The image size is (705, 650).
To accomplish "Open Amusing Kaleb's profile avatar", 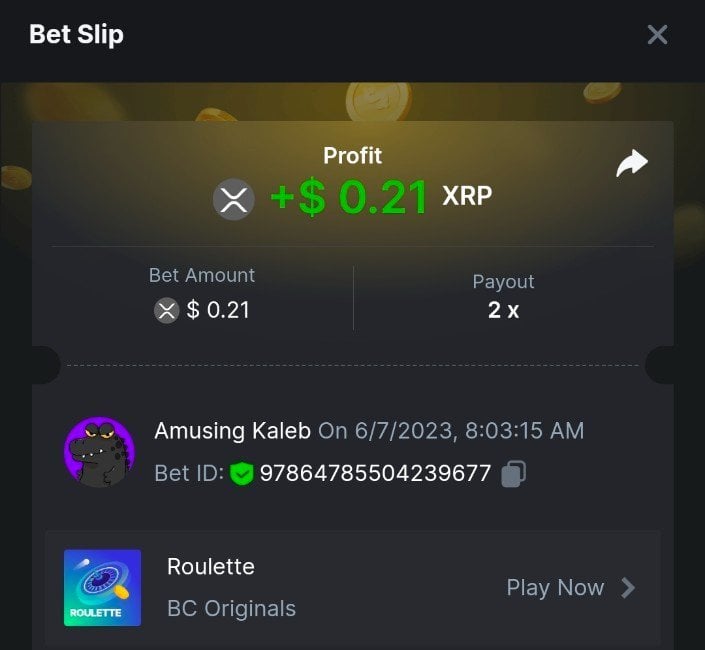I will 99,452.
